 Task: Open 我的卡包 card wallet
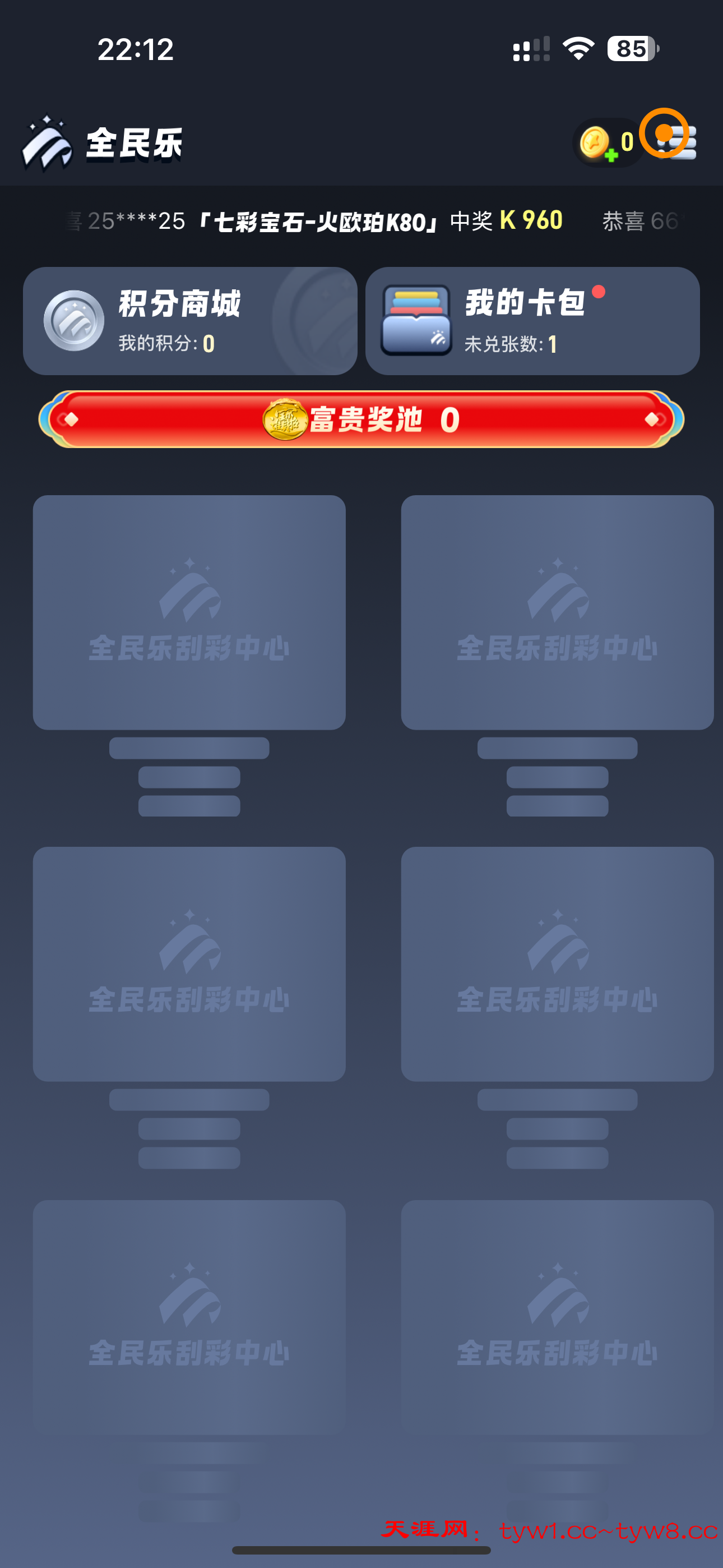coord(532,321)
